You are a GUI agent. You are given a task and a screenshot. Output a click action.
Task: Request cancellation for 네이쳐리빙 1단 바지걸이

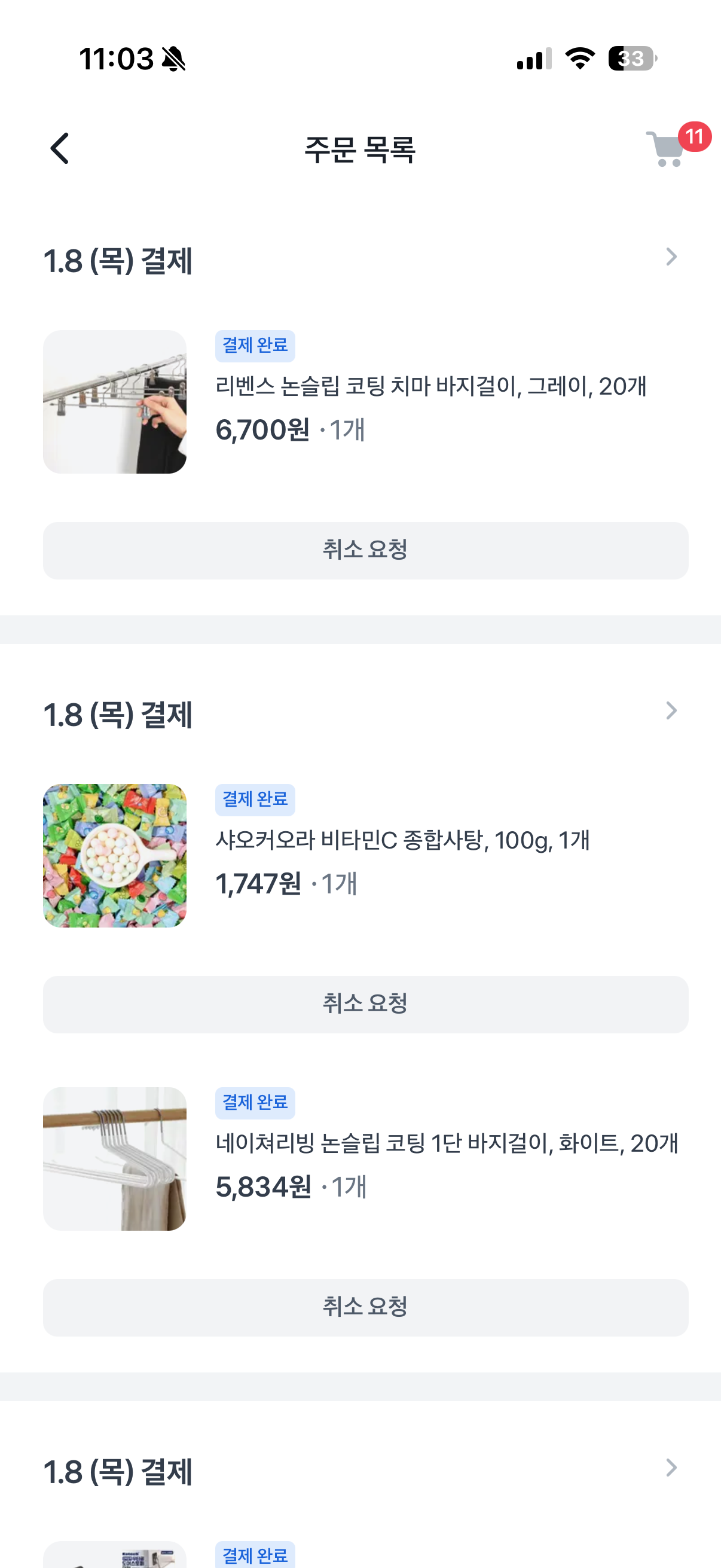(365, 1307)
